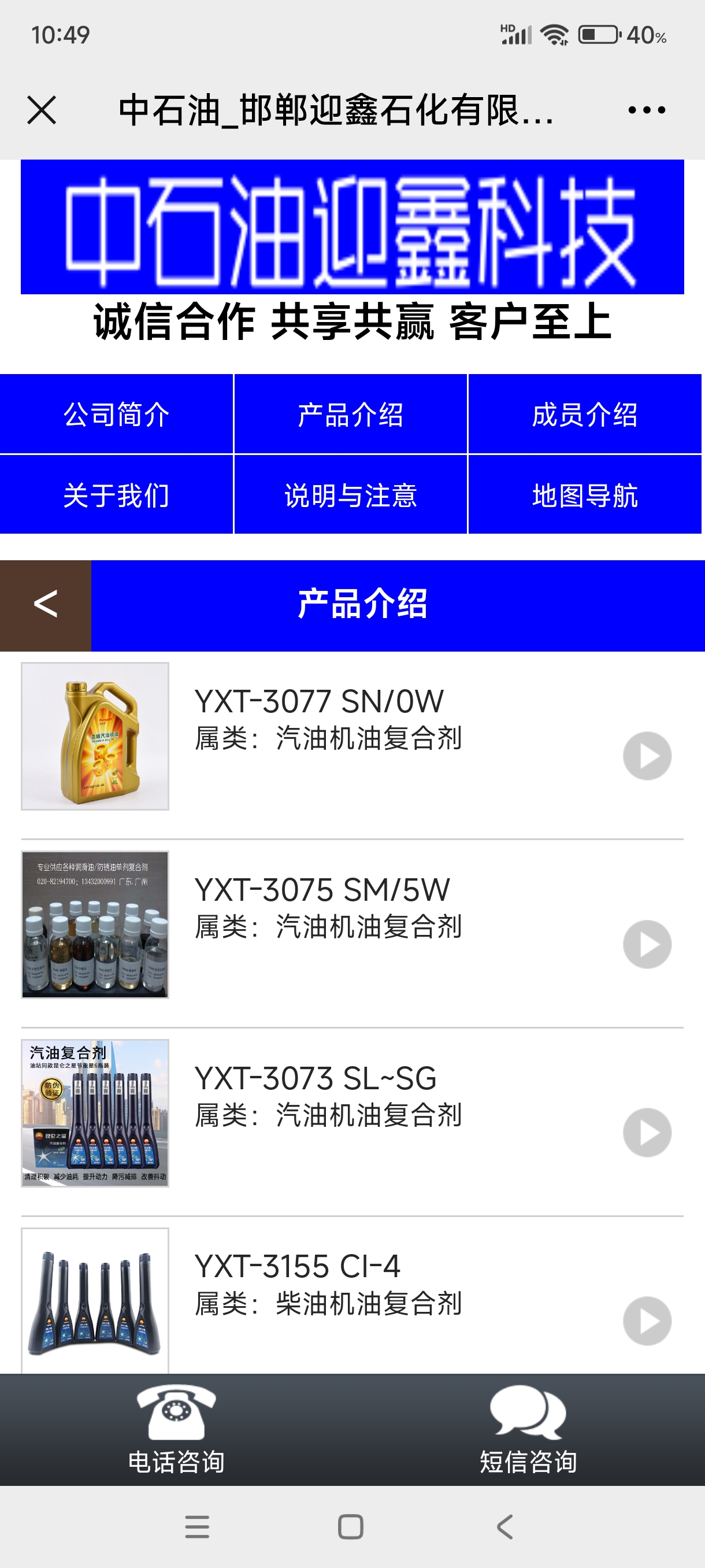Select the 关于我们 button

click(x=116, y=495)
